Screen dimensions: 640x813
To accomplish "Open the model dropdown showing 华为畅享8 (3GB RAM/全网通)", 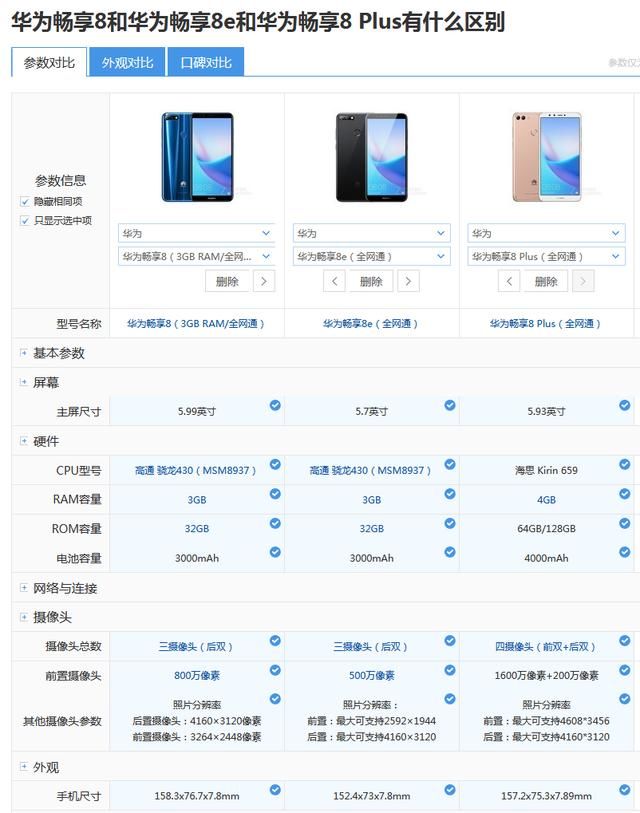I will click(196, 256).
